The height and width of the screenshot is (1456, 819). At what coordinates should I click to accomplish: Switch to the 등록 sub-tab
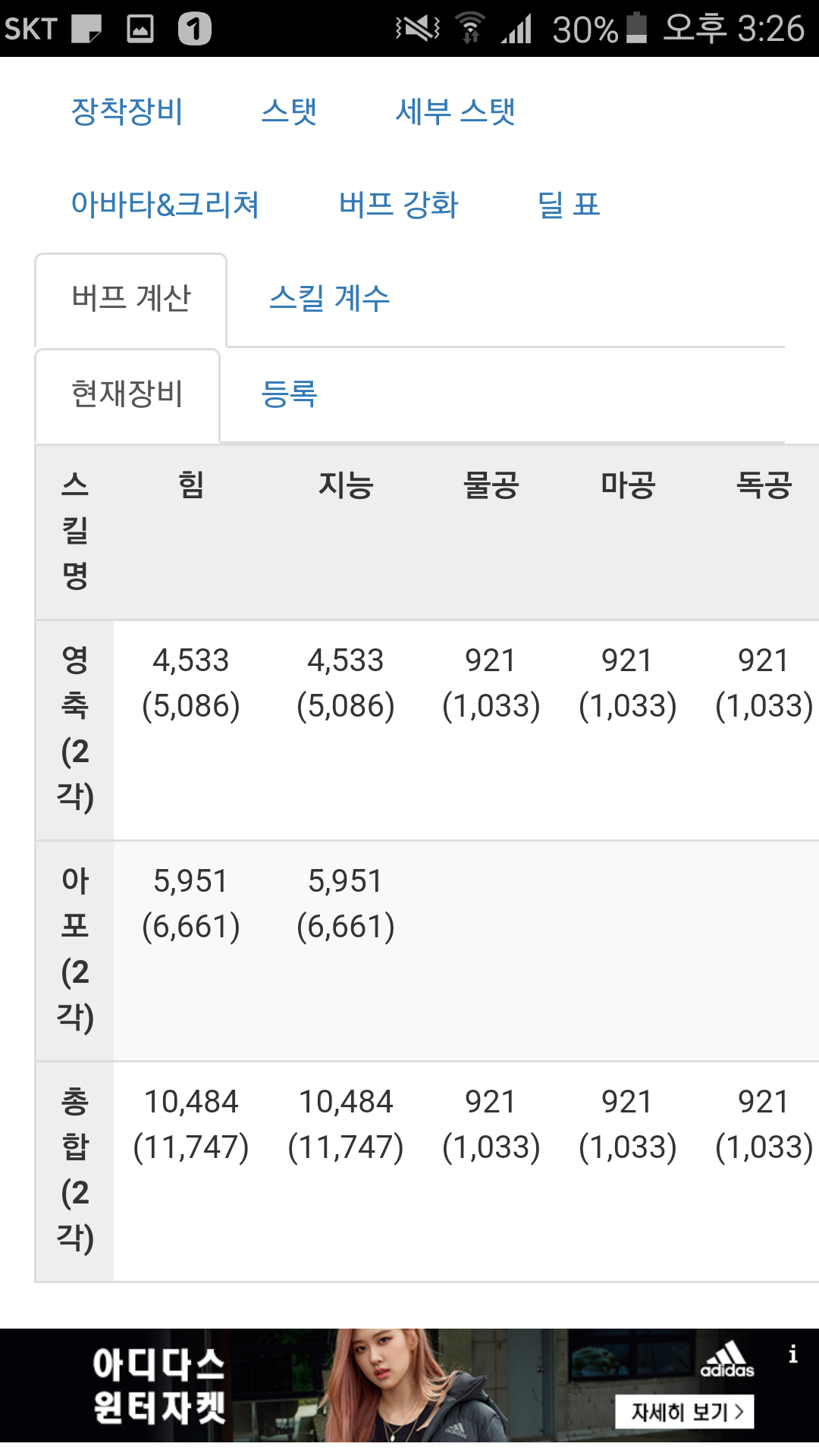(289, 394)
